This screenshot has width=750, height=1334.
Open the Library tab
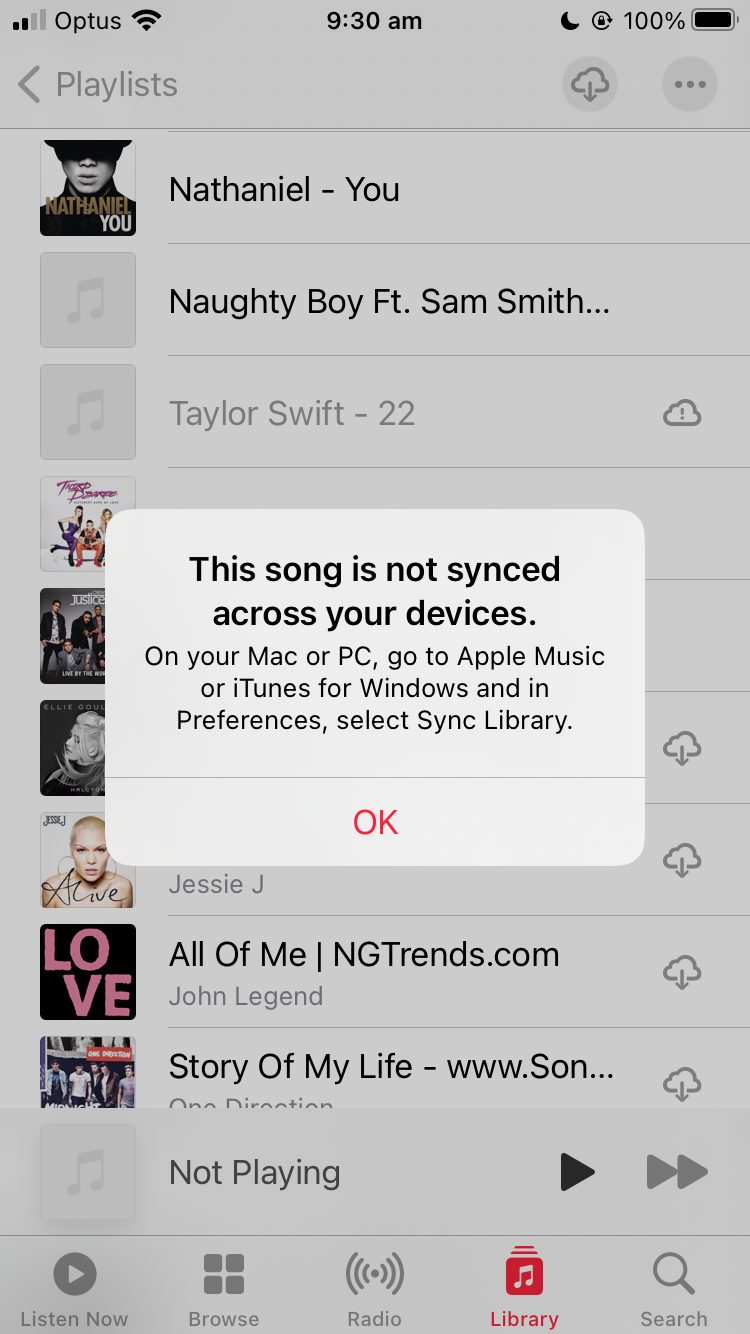tap(524, 1288)
